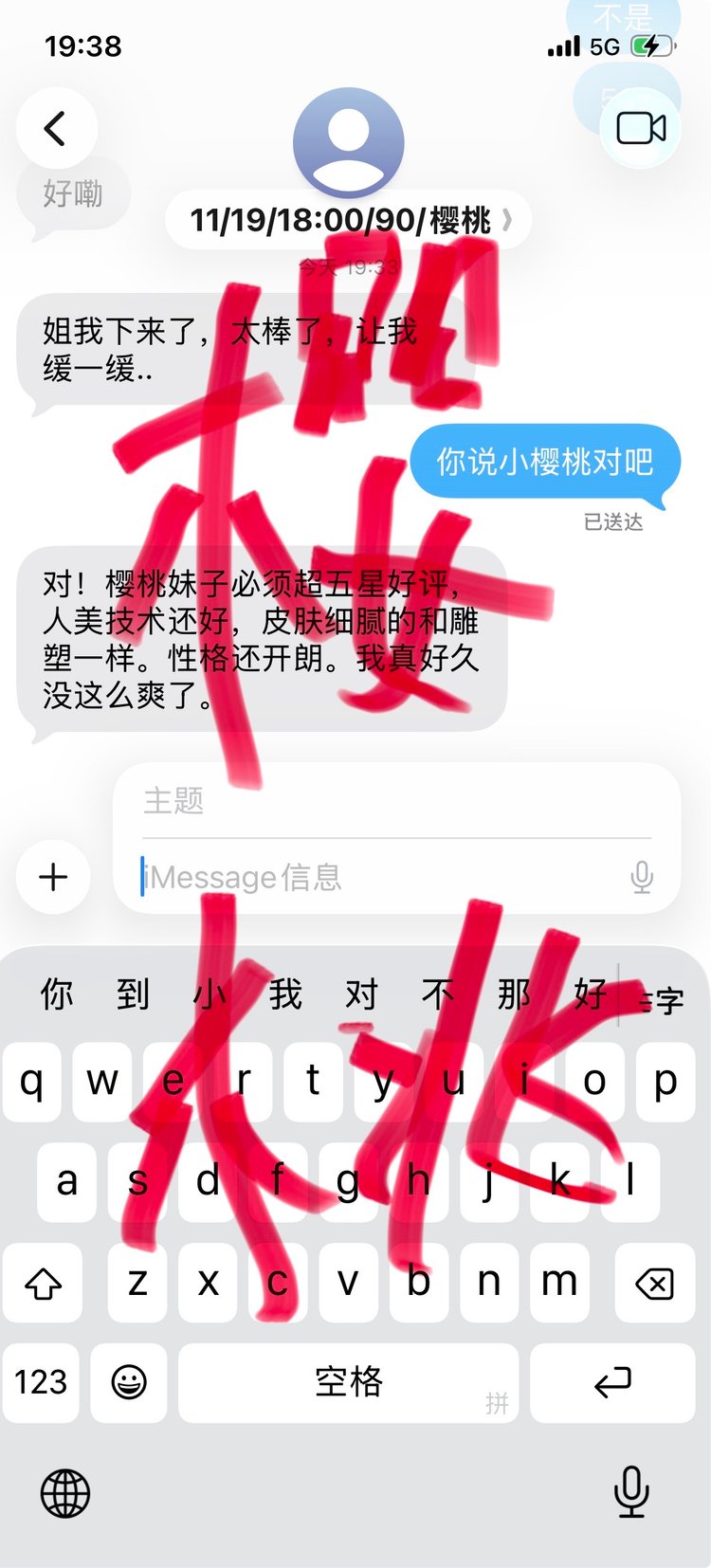Open the plus attachments menu
Image resolution: width=711 pixels, height=1568 pixels.
click(x=53, y=877)
